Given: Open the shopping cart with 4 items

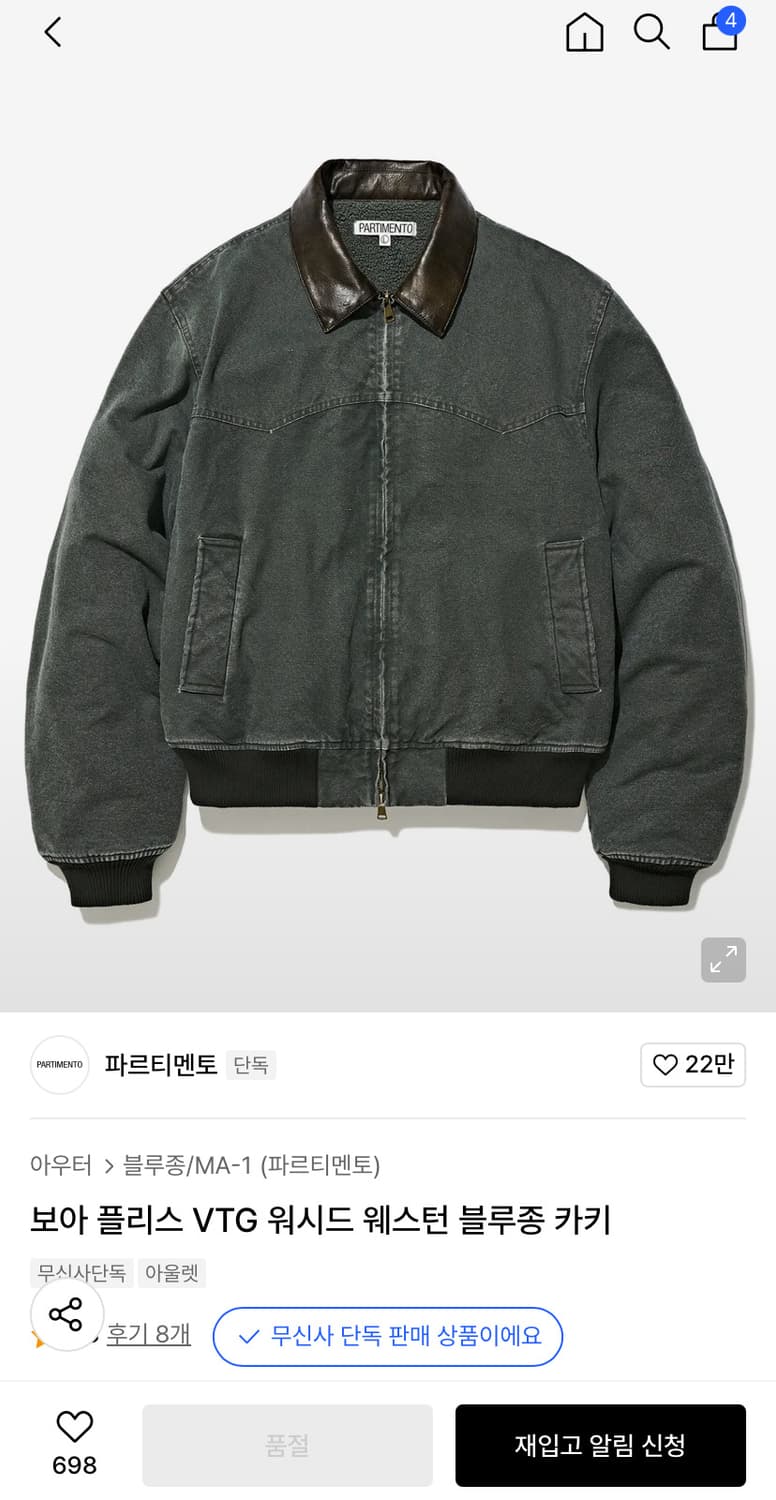Looking at the screenshot, I should pos(719,33).
